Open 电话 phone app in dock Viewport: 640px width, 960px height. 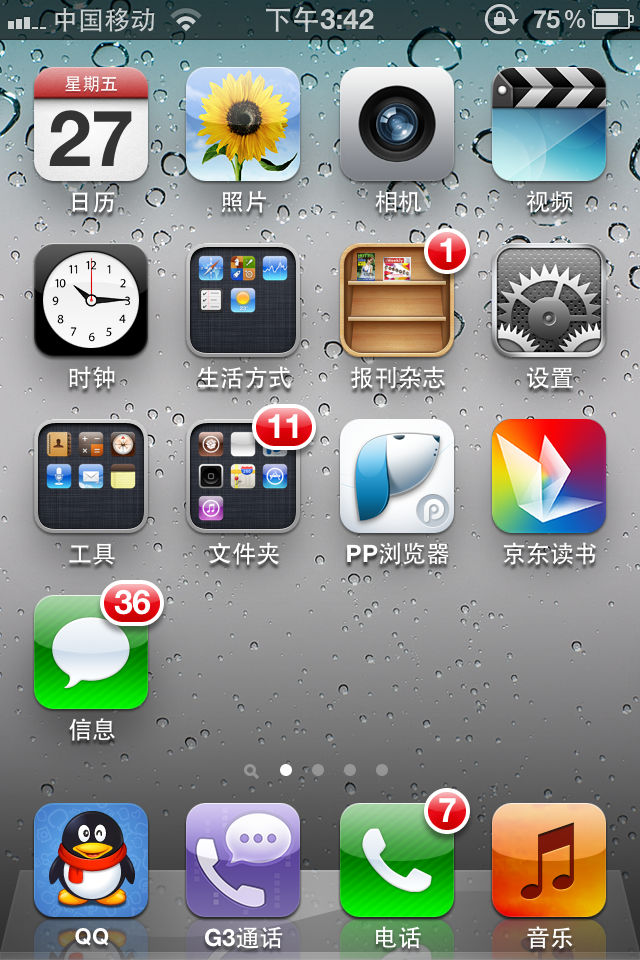pos(397,860)
